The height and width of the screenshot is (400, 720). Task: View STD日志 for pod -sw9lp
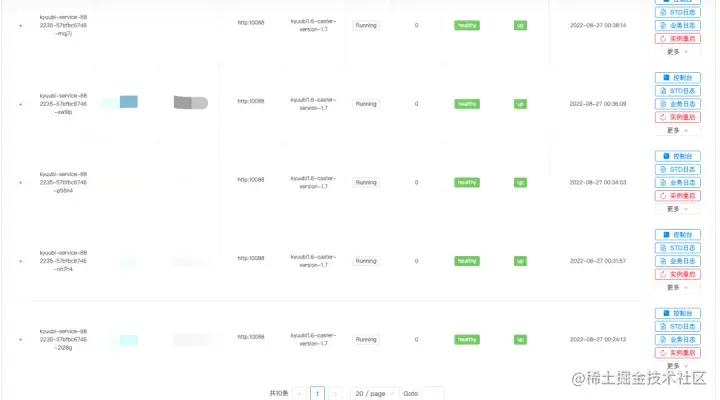click(x=678, y=90)
